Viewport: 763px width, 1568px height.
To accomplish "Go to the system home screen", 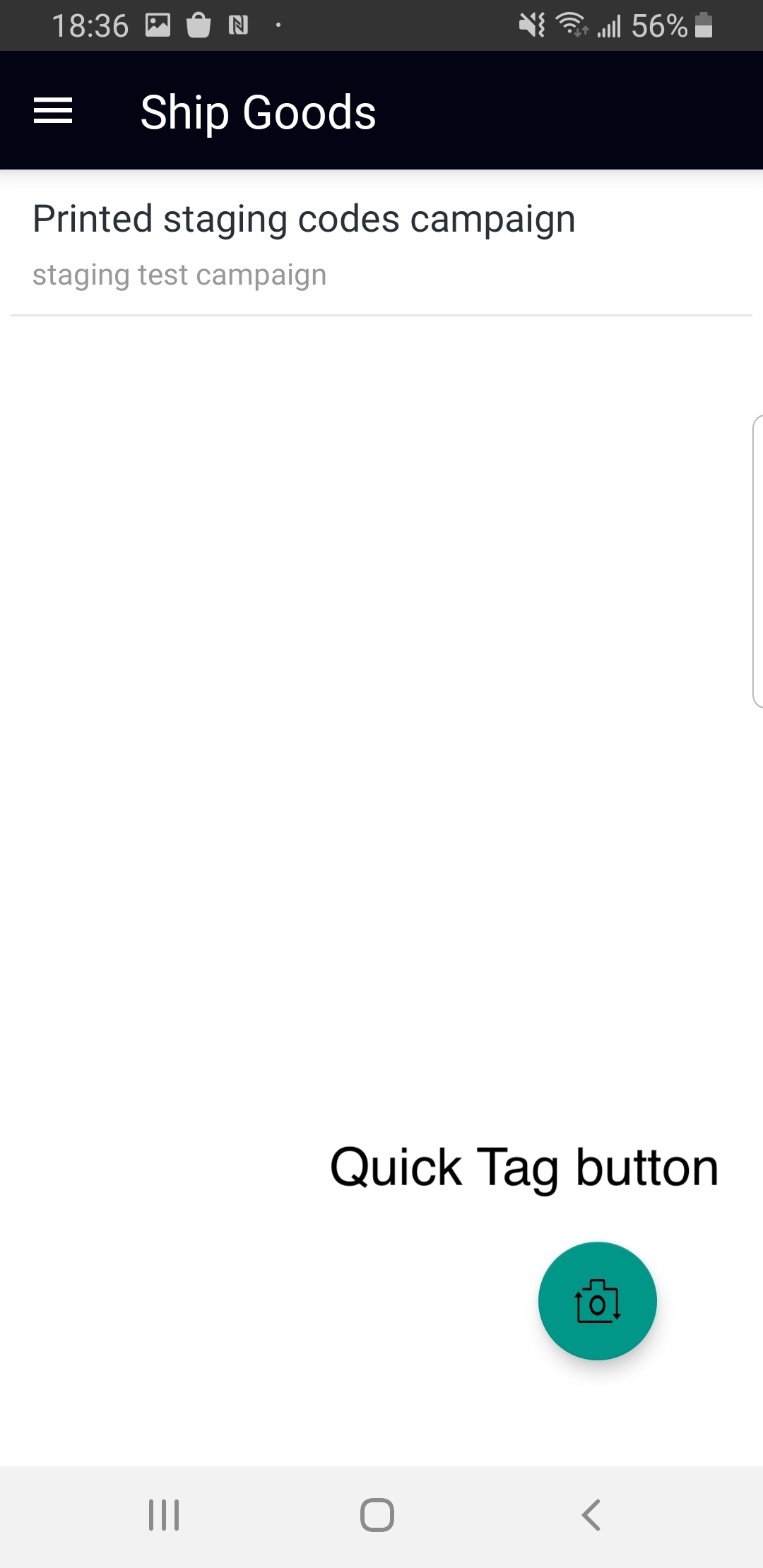I will point(377,1515).
